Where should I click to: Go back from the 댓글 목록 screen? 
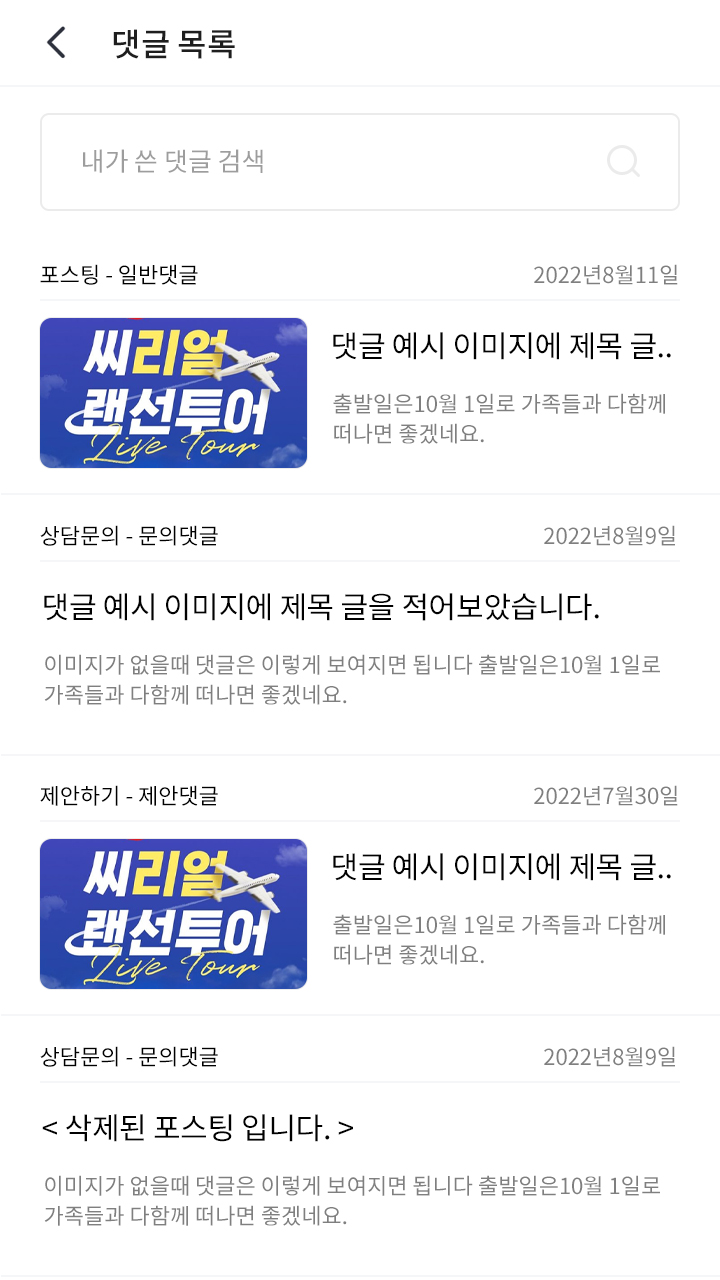pos(56,43)
